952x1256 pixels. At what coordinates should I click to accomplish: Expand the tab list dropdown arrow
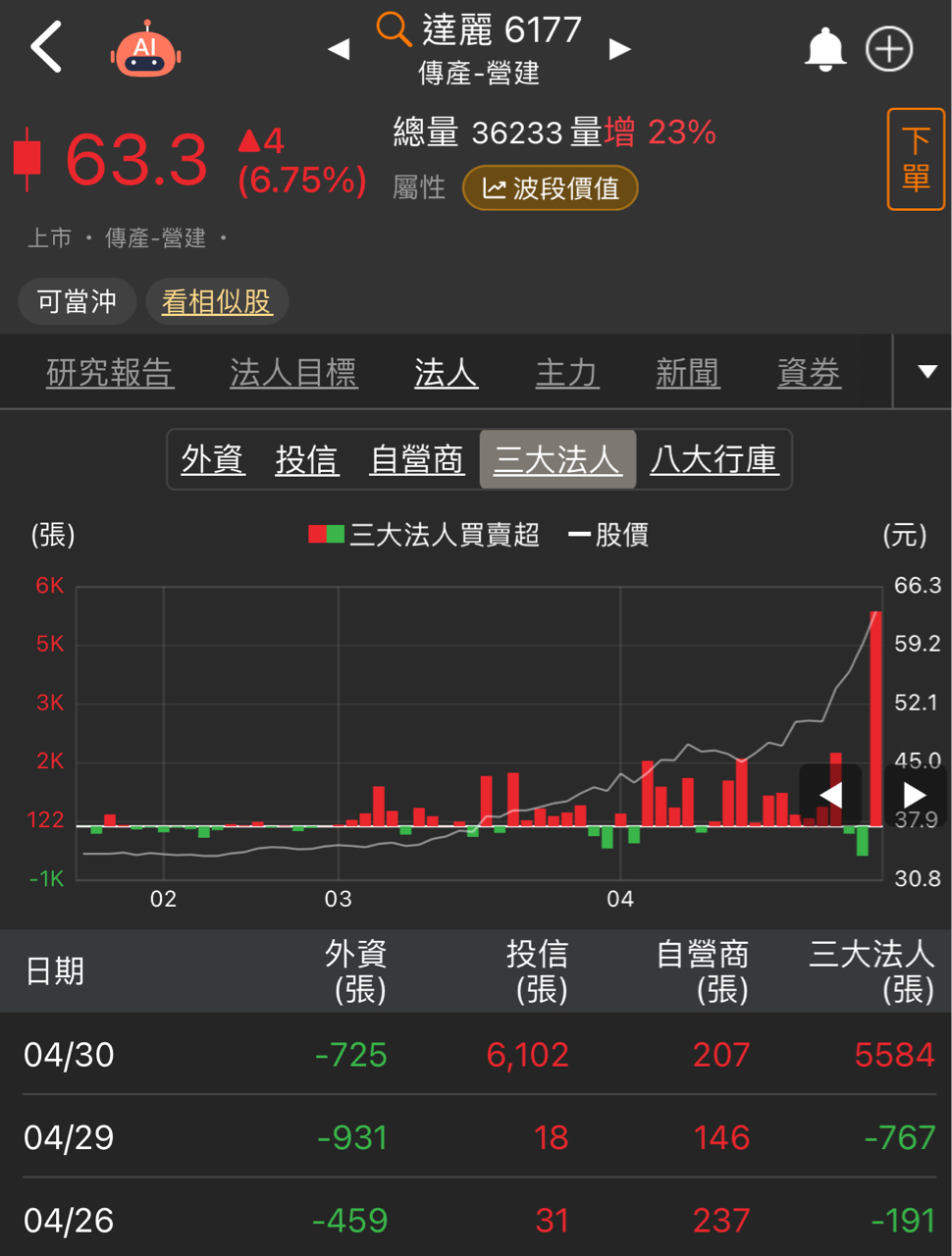tap(926, 372)
